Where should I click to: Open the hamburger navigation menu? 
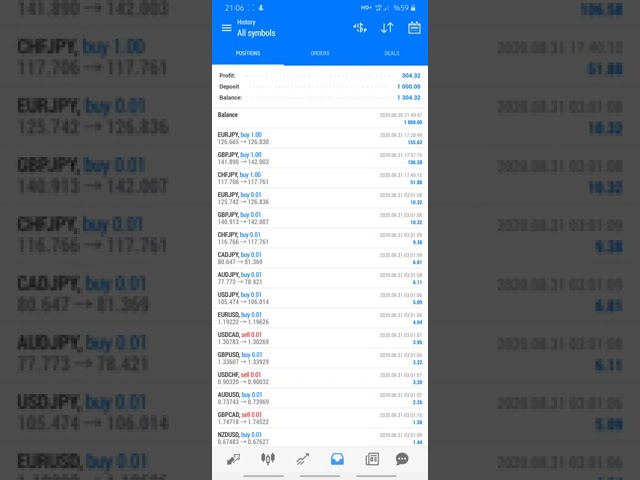coord(227,28)
